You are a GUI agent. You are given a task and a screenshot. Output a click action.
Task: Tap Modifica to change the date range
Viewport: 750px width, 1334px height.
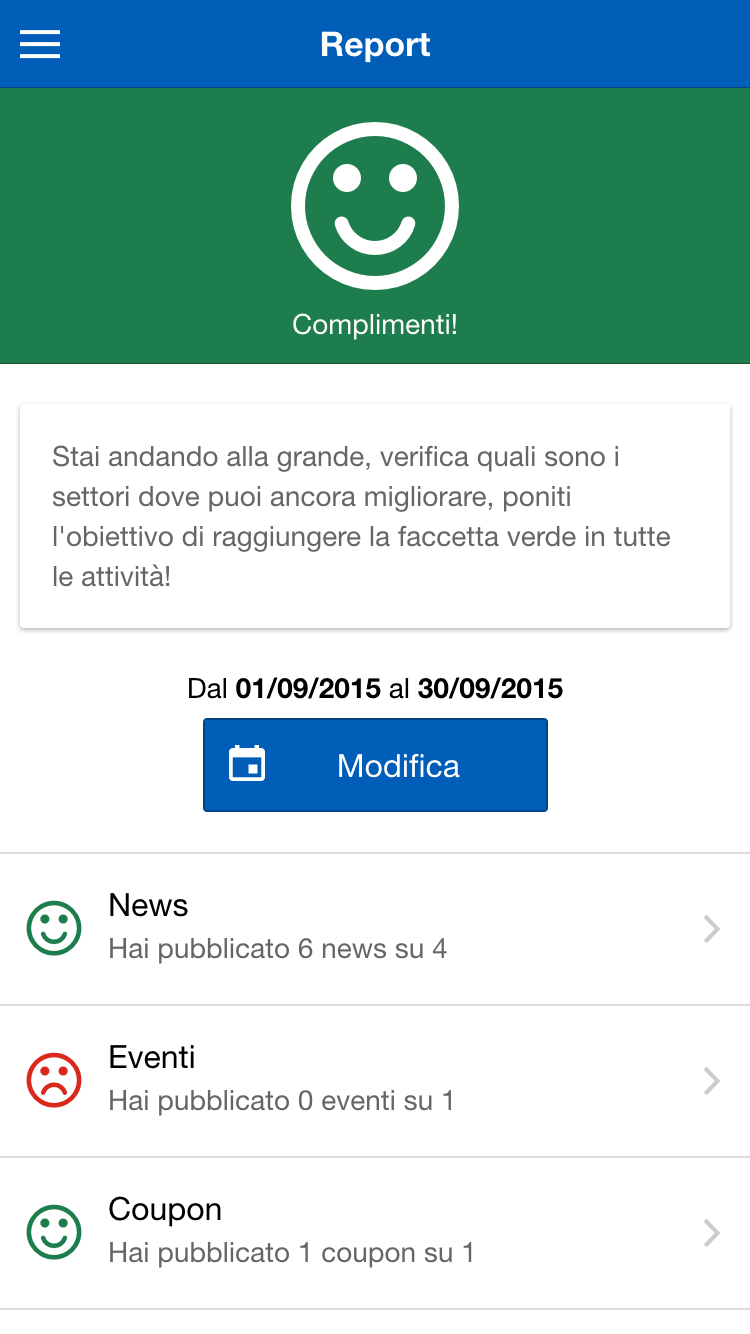pos(375,765)
